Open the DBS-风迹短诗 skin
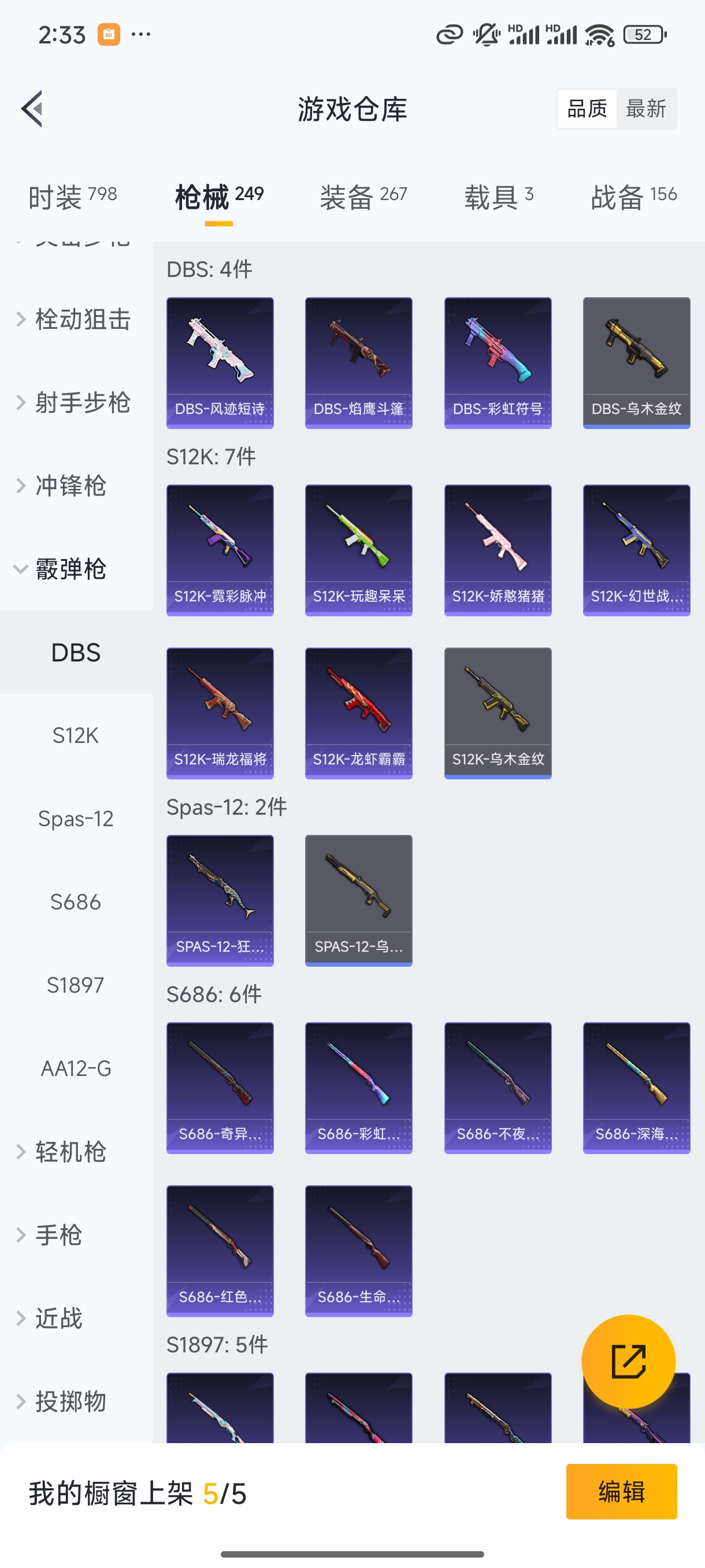705x1568 pixels. tap(220, 363)
